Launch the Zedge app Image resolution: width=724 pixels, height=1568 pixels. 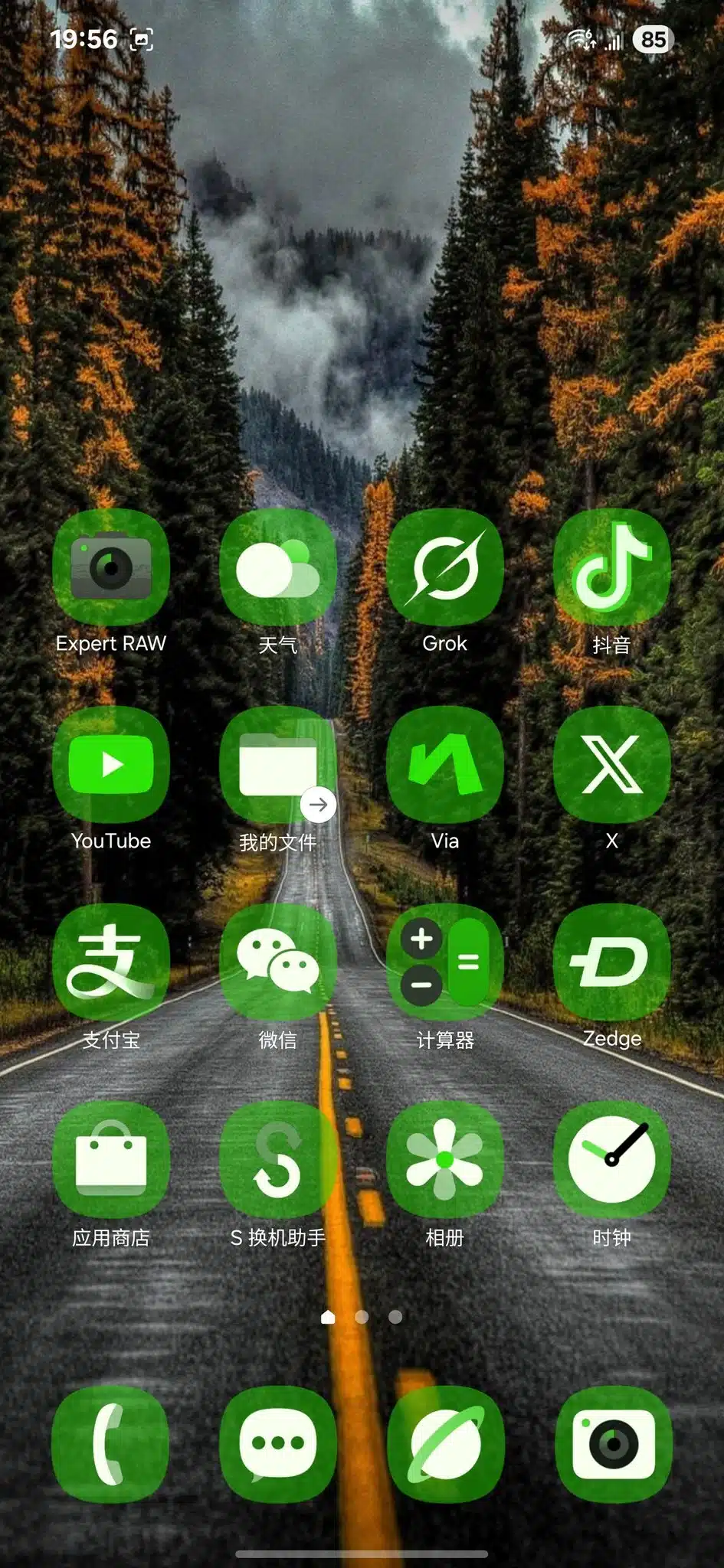(611, 962)
